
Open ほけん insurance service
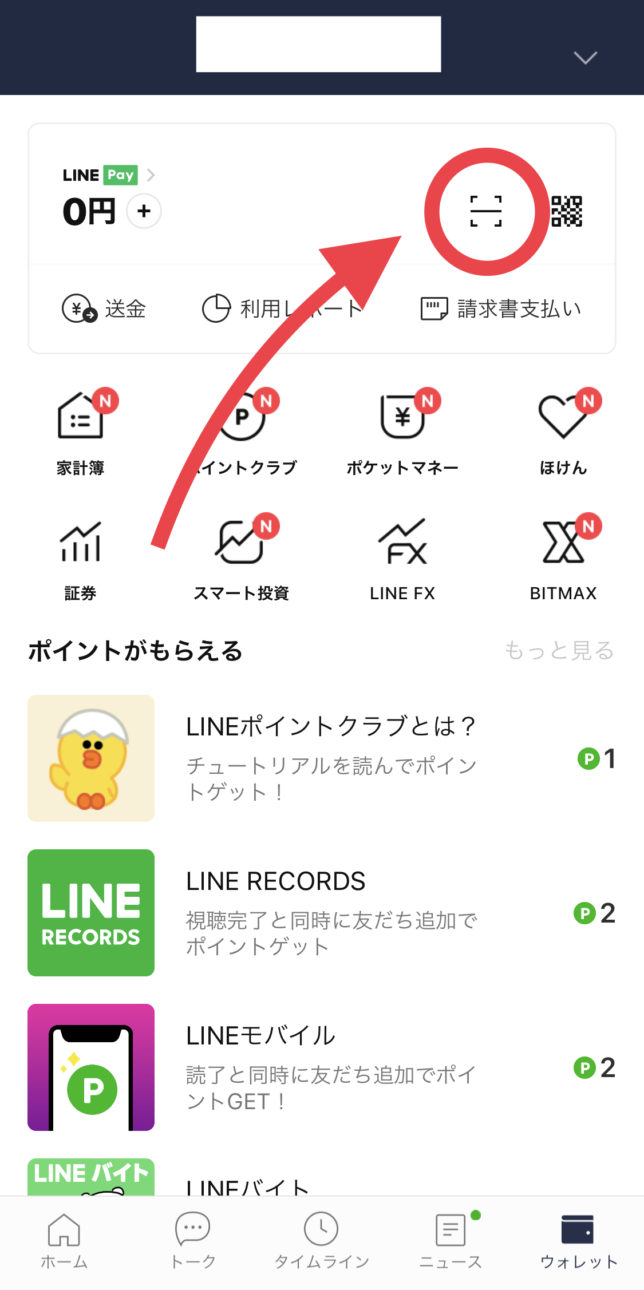coord(563,432)
